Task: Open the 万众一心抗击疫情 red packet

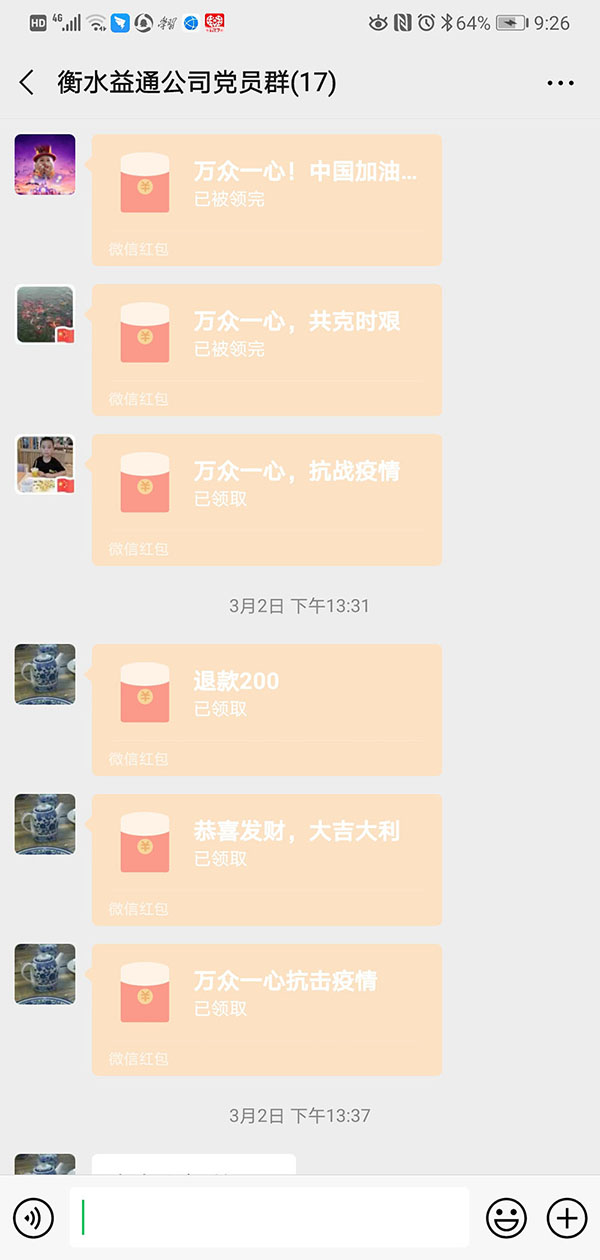Action: click(267, 1009)
